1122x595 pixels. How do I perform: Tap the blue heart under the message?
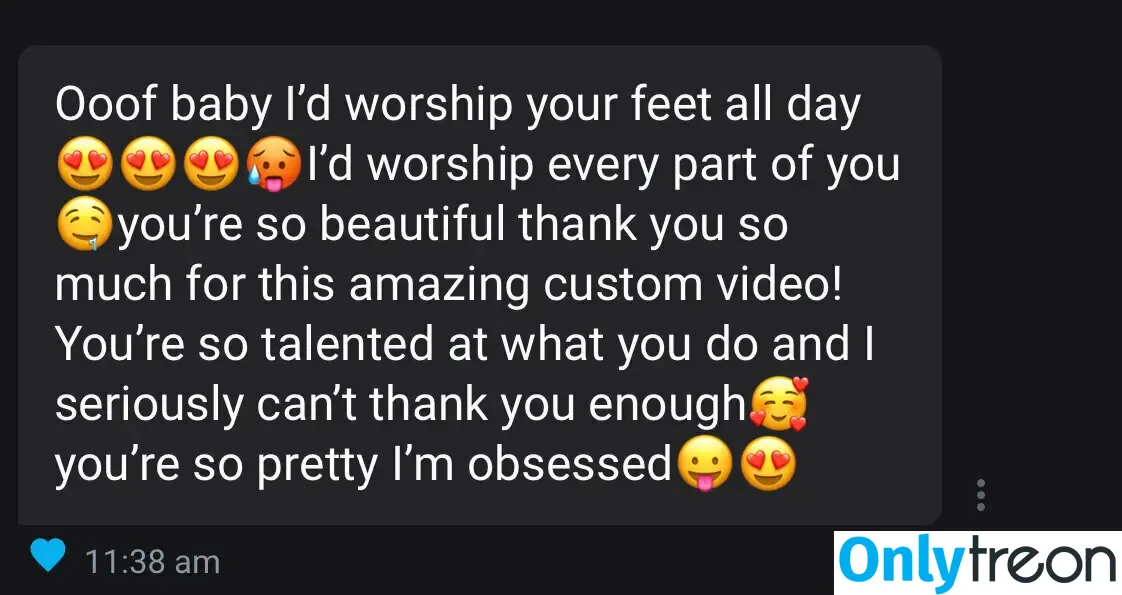pos(48,555)
